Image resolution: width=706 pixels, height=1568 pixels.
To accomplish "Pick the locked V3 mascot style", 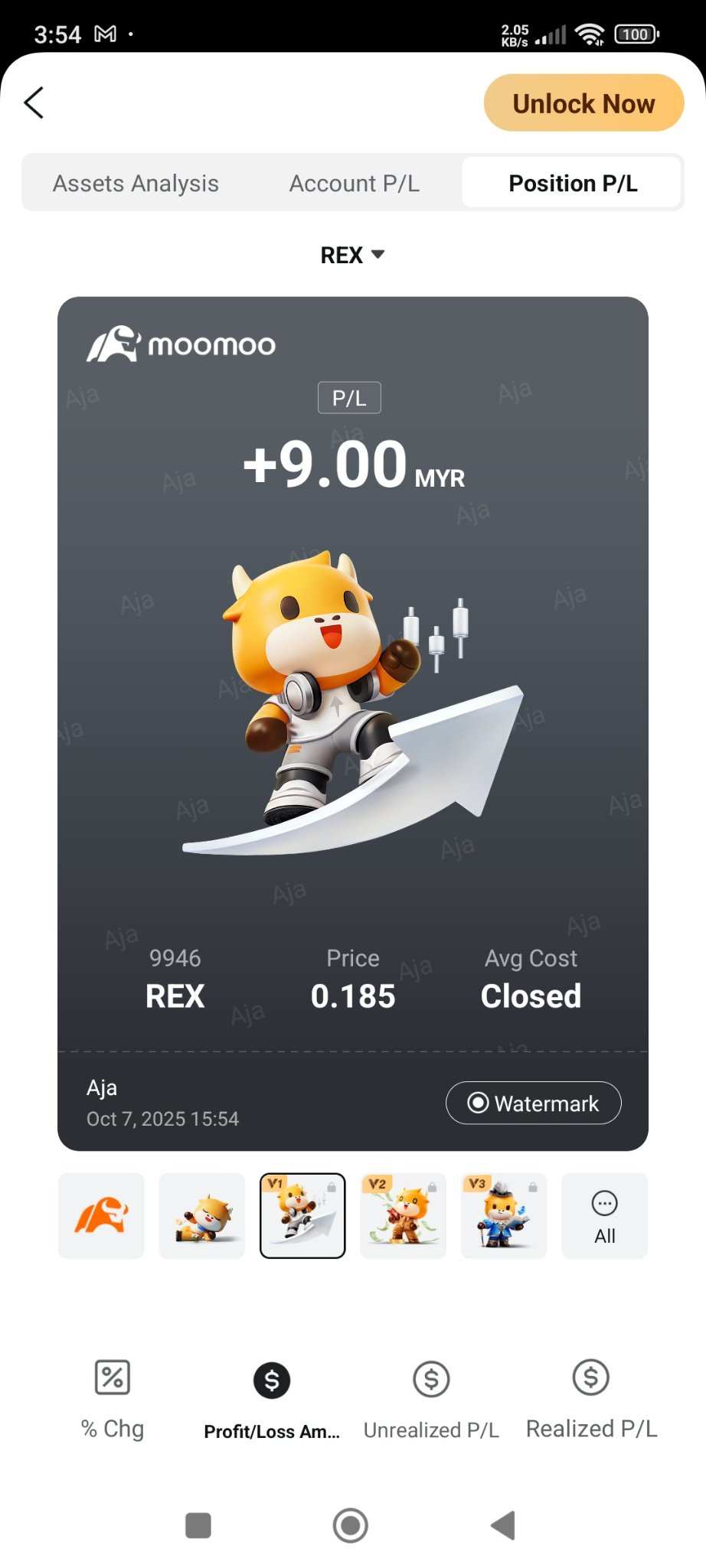I will [x=504, y=1215].
